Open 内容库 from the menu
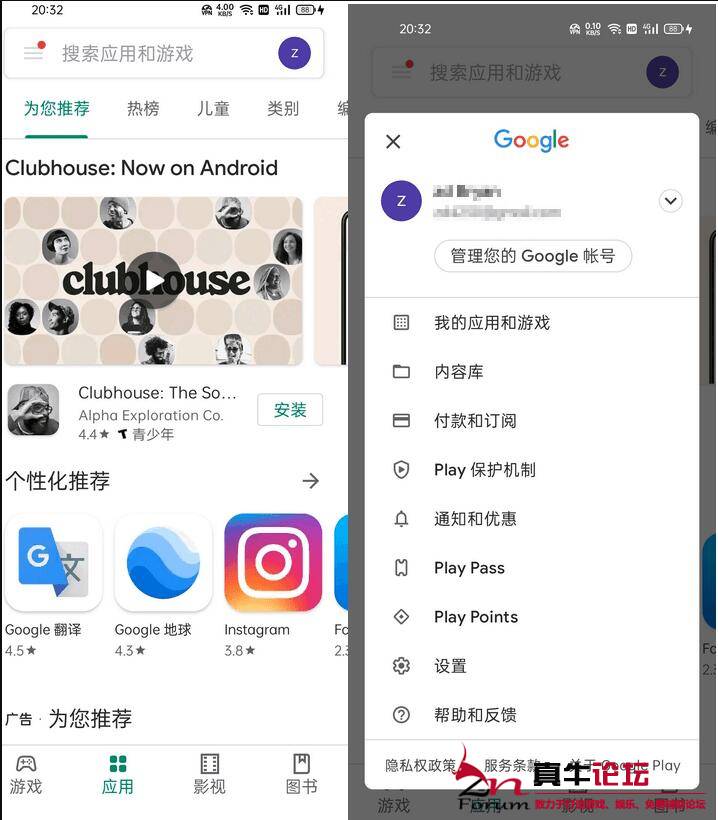The width and height of the screenshot is (718, 820). coord(458,372)
